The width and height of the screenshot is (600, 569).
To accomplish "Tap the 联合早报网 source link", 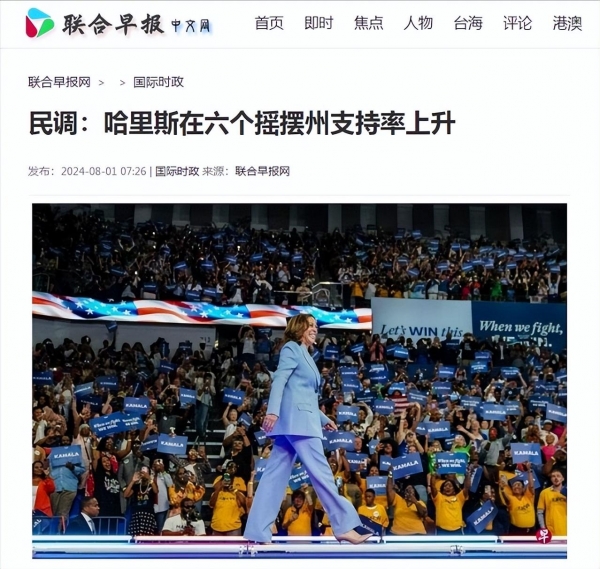I will [x=262, y=171].
